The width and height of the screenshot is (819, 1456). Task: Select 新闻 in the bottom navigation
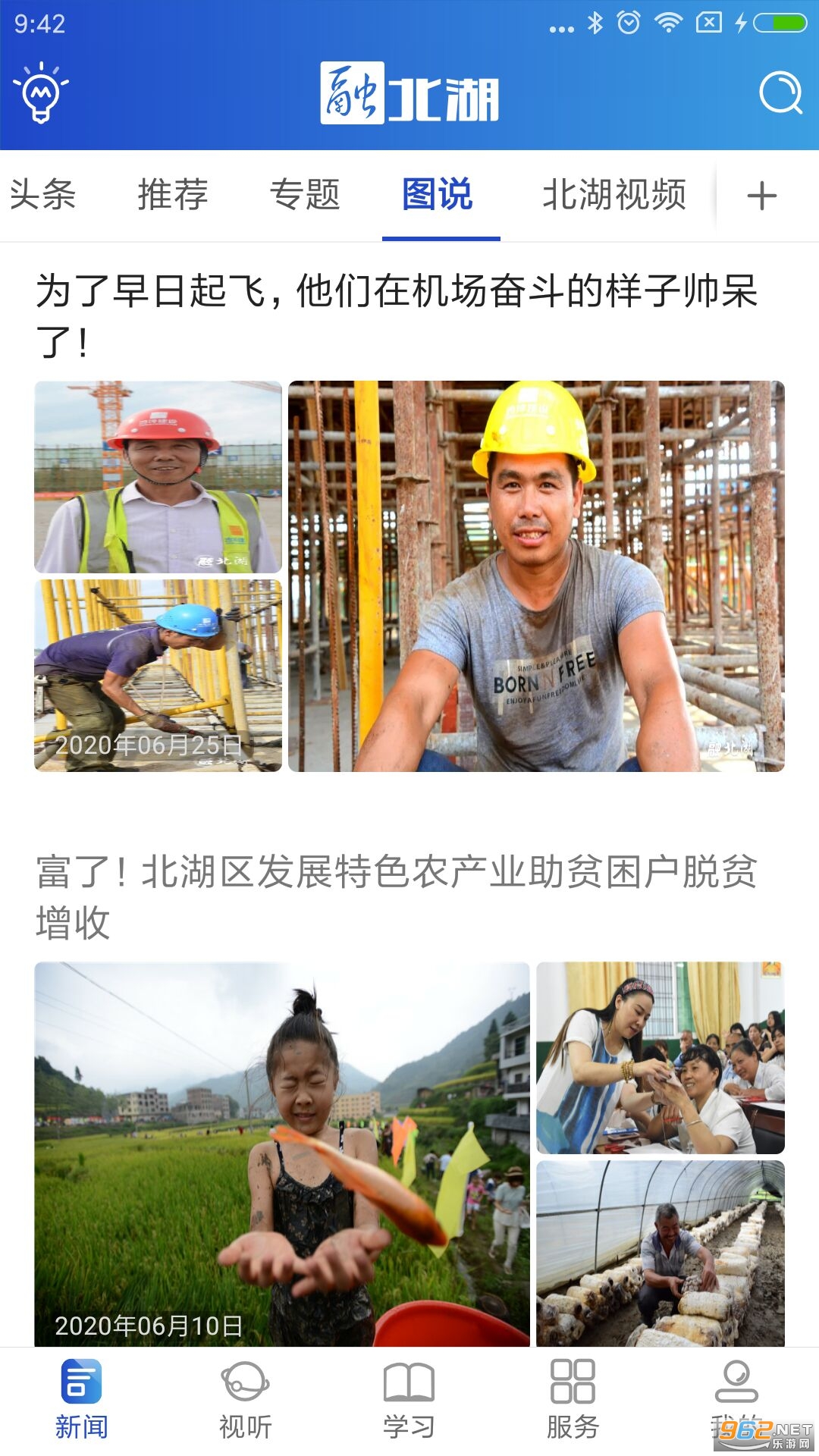[81, 1400]
